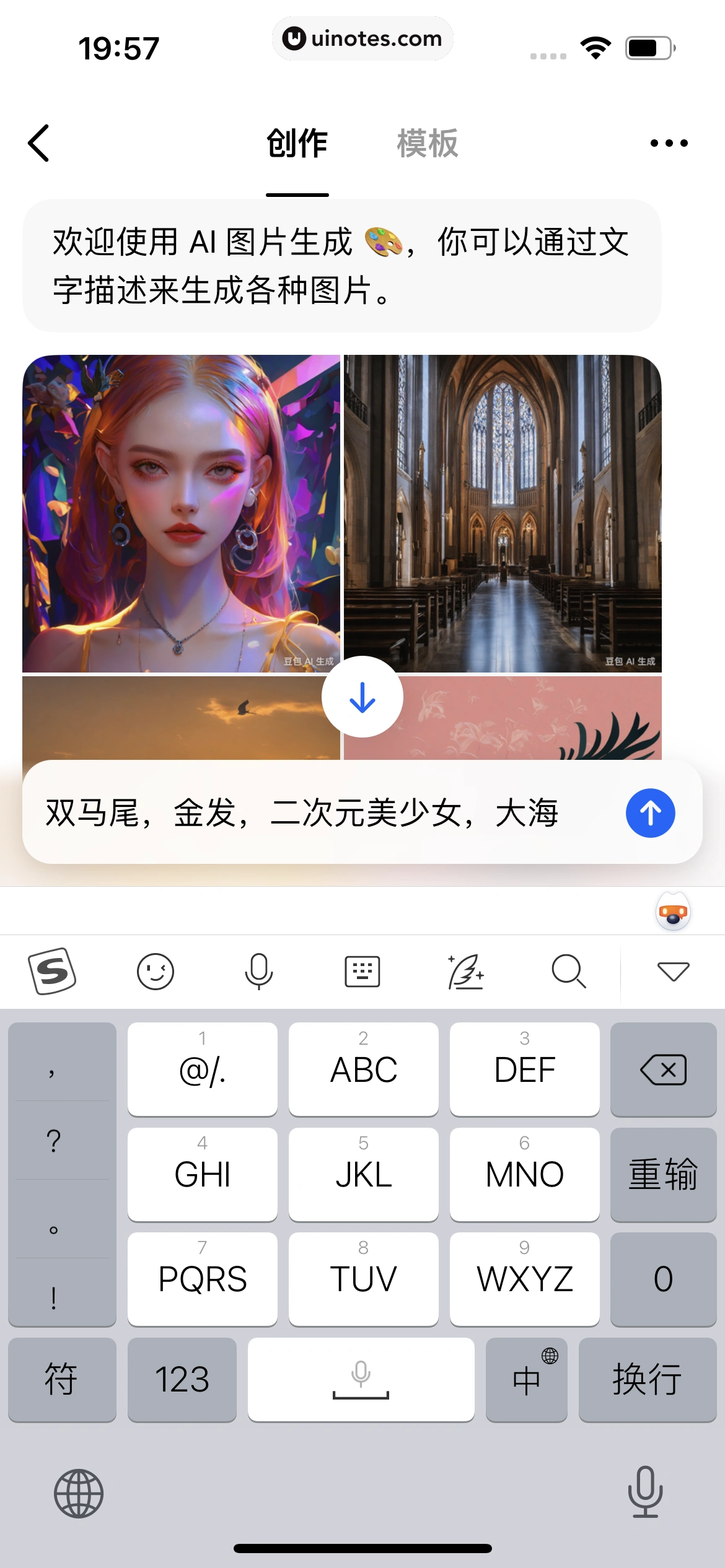Send the prompt with the blue up arrow
Screen dimensions: 725x1568
[x=649, y=812]
